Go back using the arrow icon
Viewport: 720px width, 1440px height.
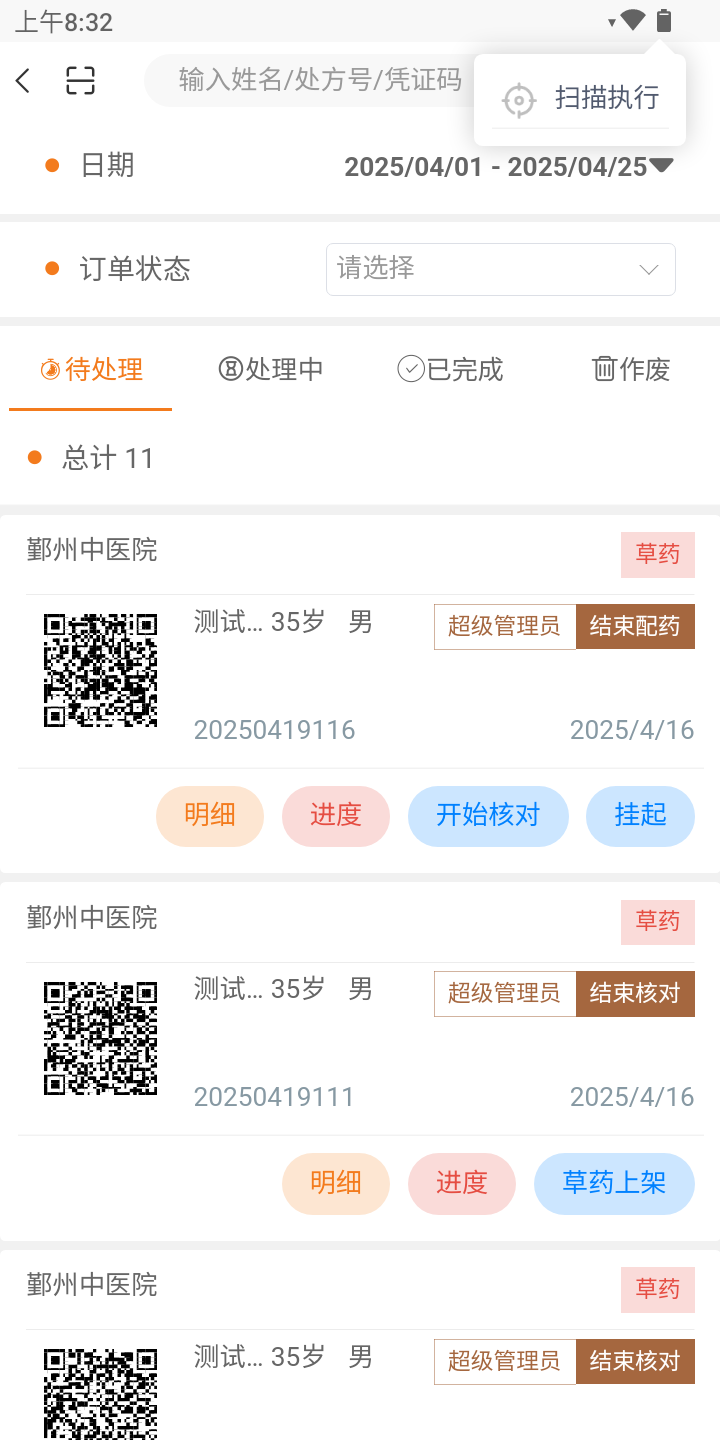(24, 81)
